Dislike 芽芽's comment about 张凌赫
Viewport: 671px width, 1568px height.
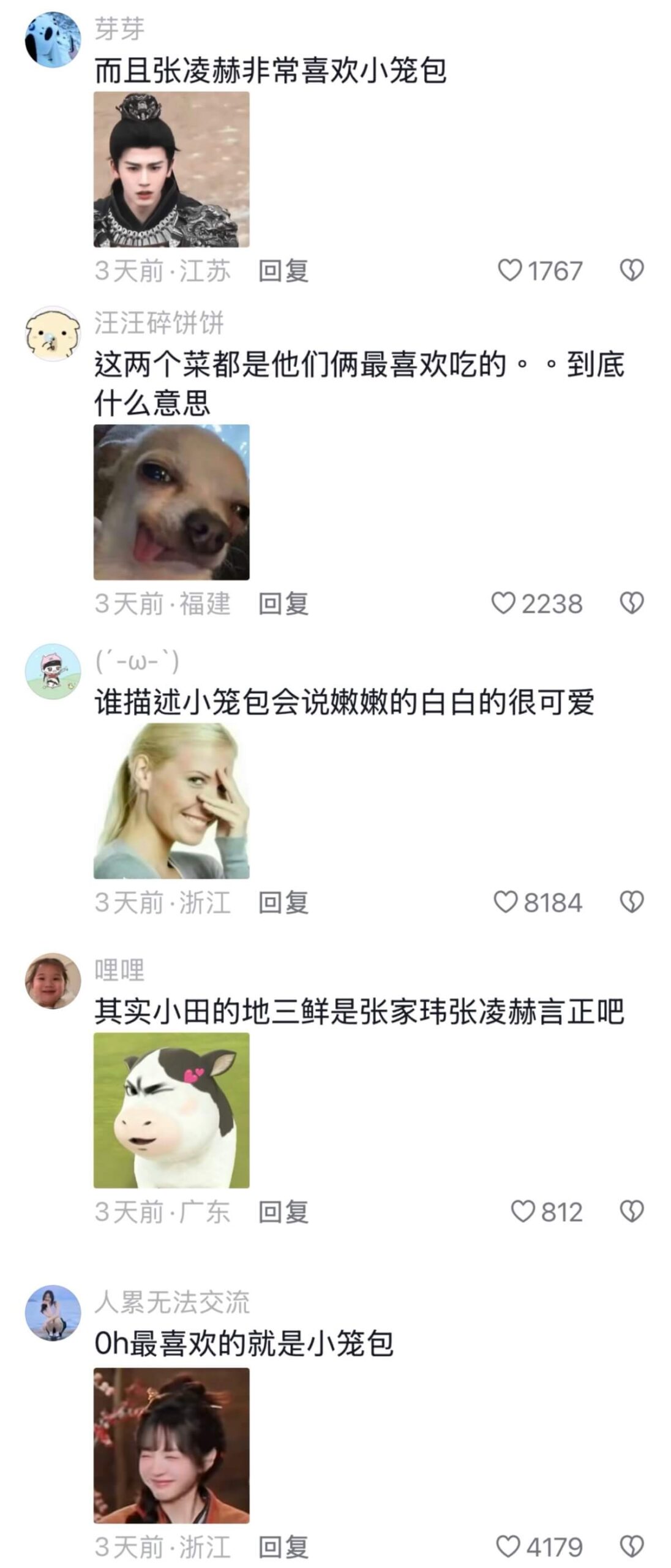pos(632,270)
